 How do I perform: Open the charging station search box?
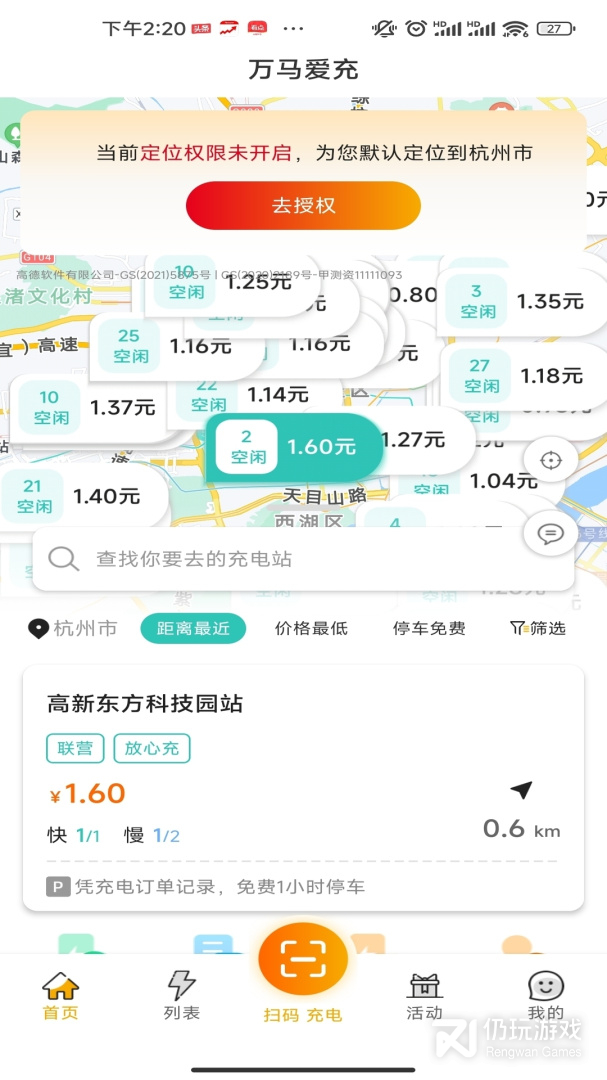(303, 559)
